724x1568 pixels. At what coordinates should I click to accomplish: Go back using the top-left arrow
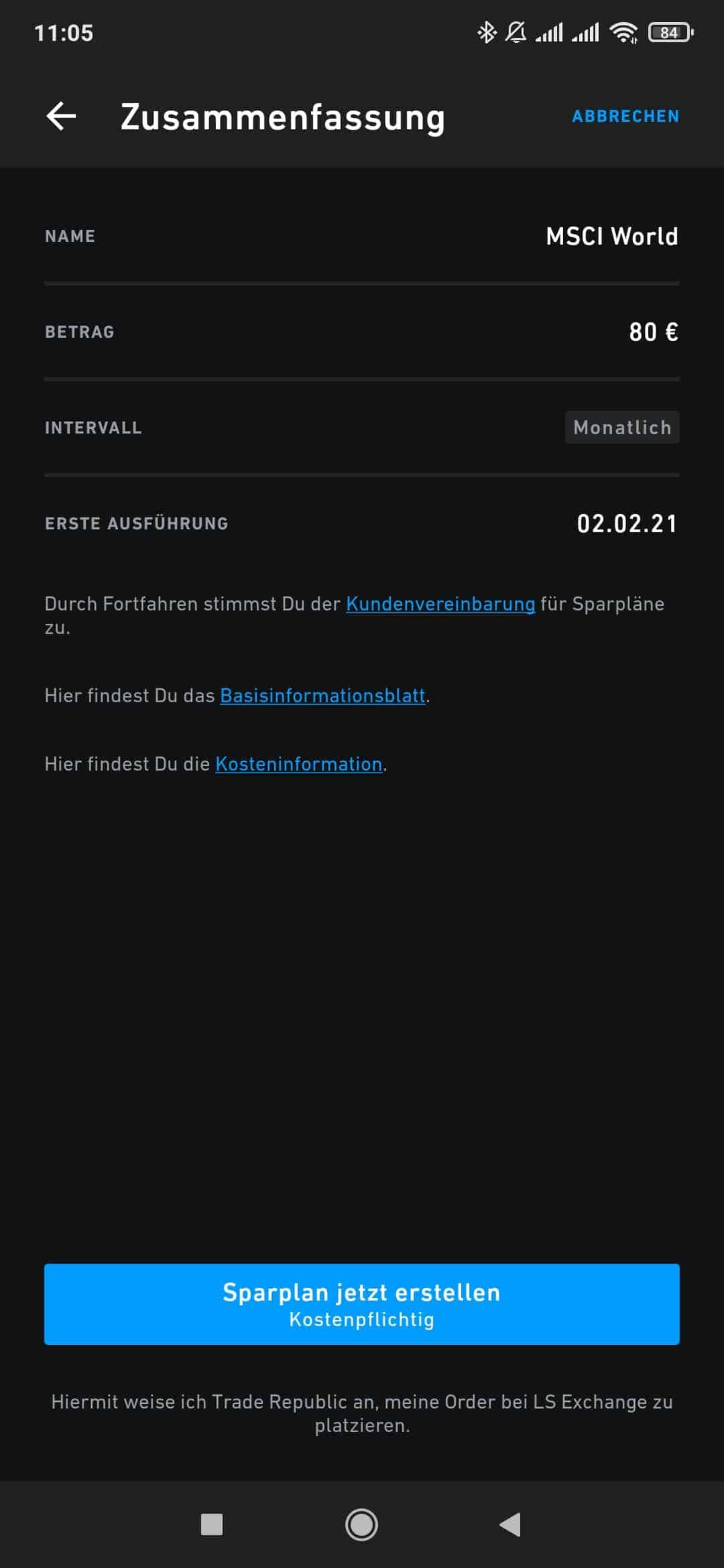pos(61,117)
